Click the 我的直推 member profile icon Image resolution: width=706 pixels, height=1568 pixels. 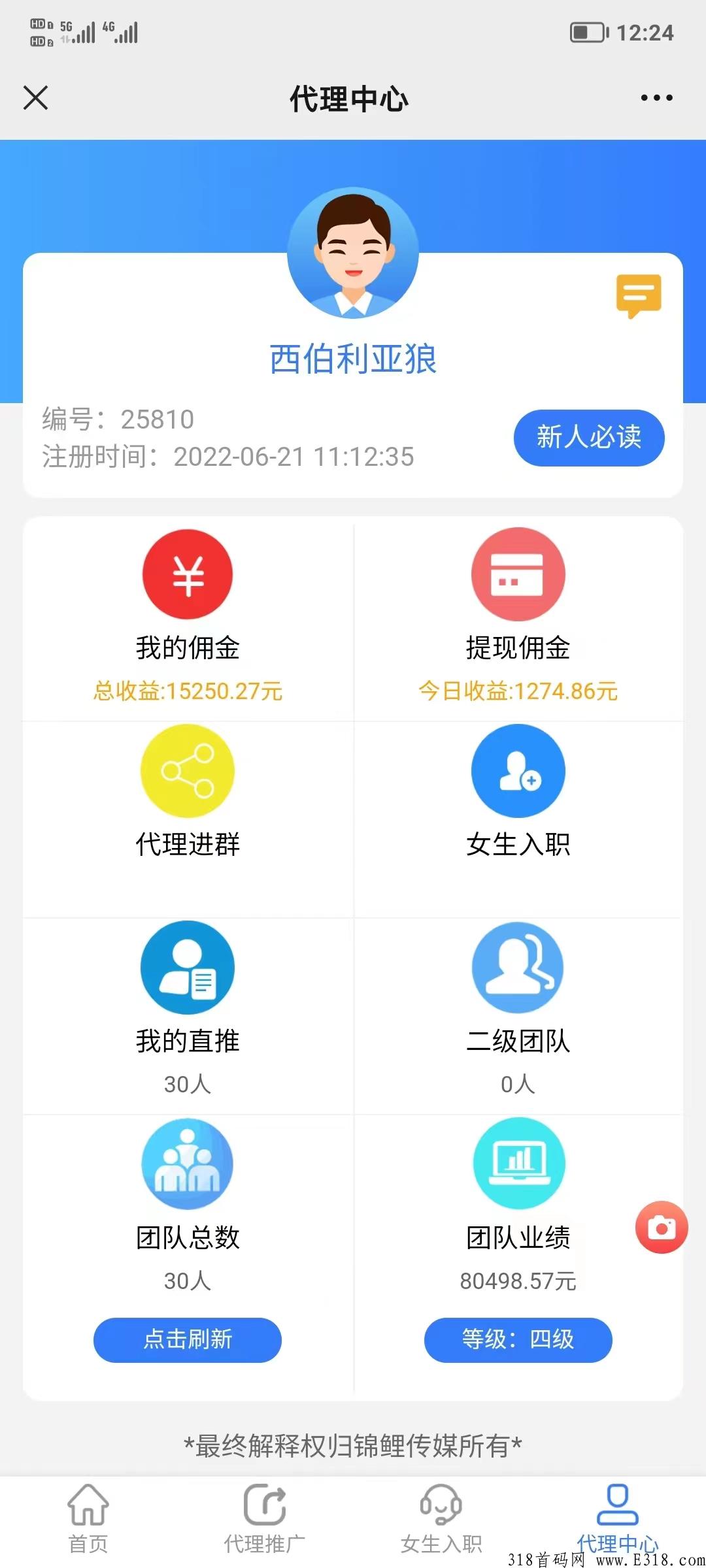click(188, 968)
